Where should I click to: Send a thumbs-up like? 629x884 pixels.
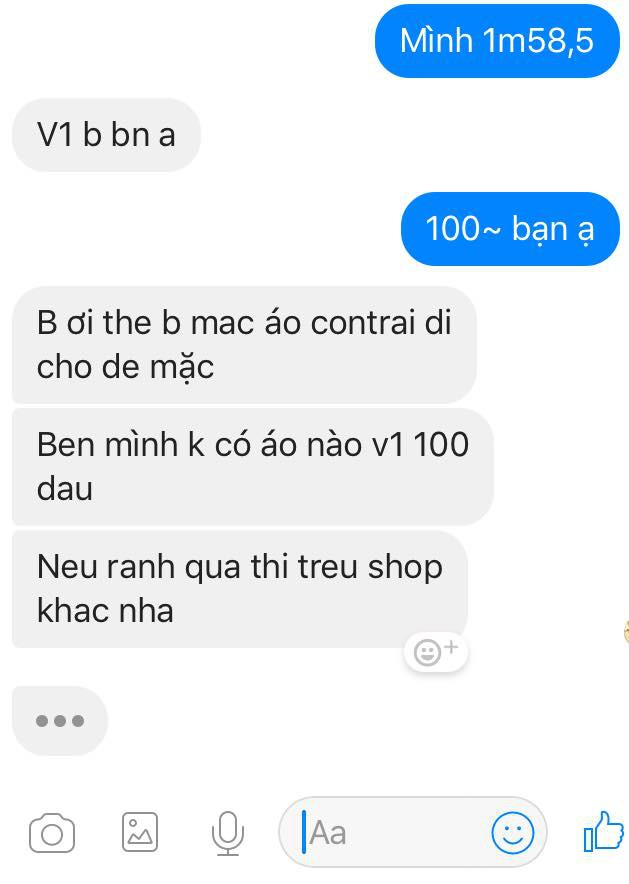pos(603,832)
